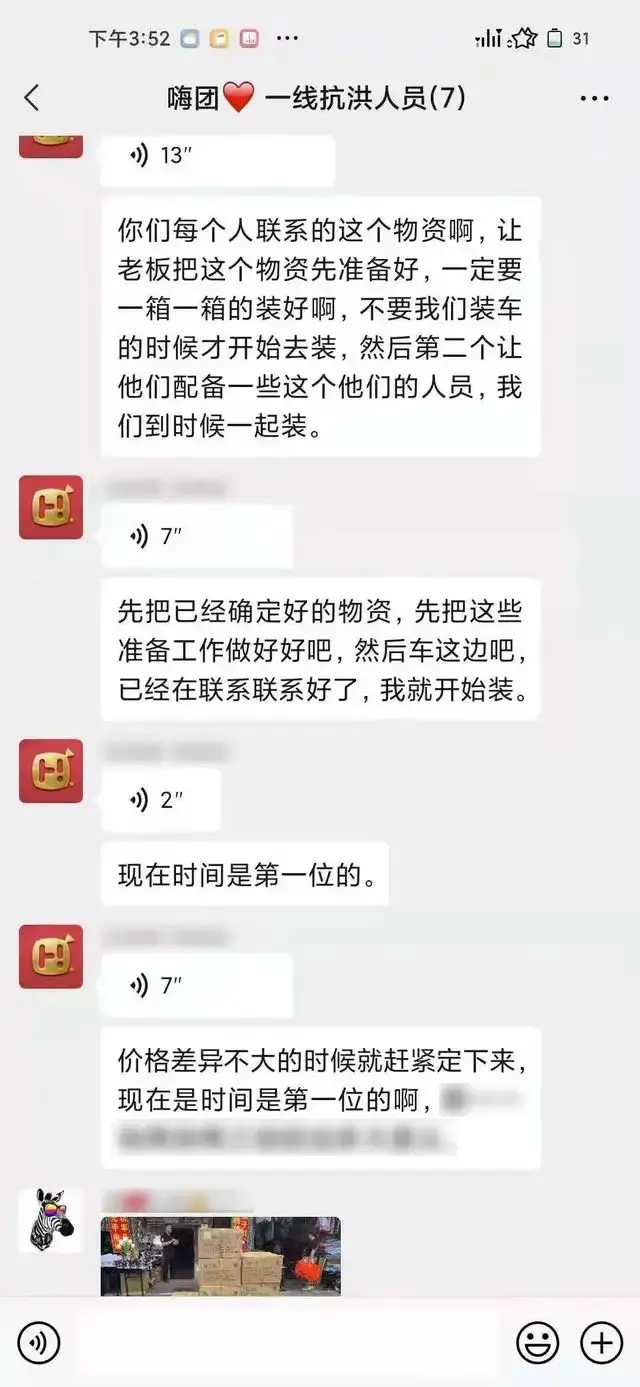The height and width of the screenshot is (1387, 640).
Task: Open the zebra avatar profile
Action: (51, 1220)
